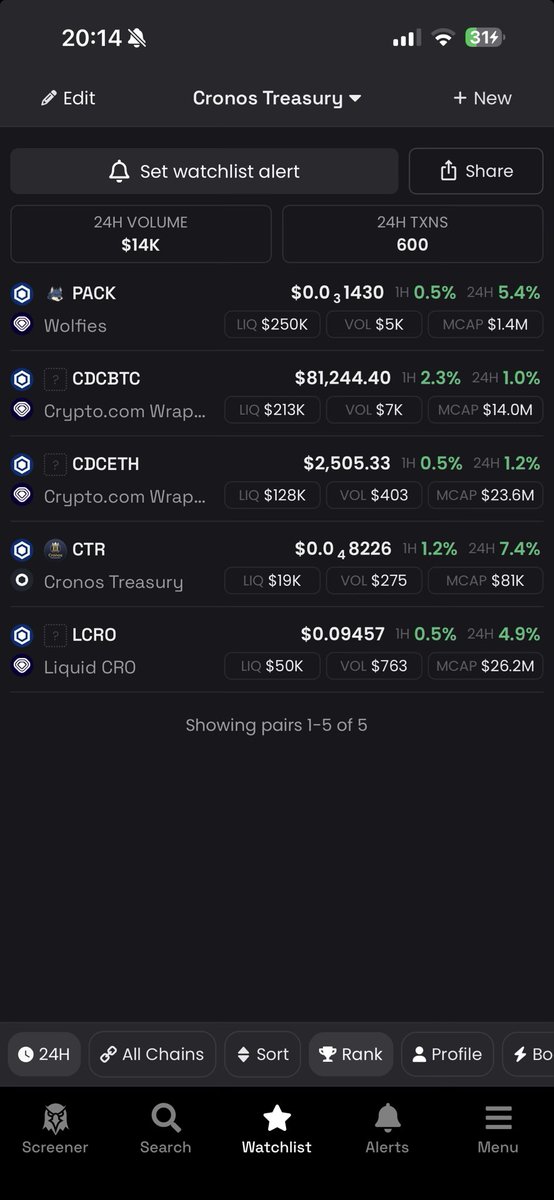The image size is (554, 1200).
Task: Select the Watchlist tab
Action: tap(277, 1129)
